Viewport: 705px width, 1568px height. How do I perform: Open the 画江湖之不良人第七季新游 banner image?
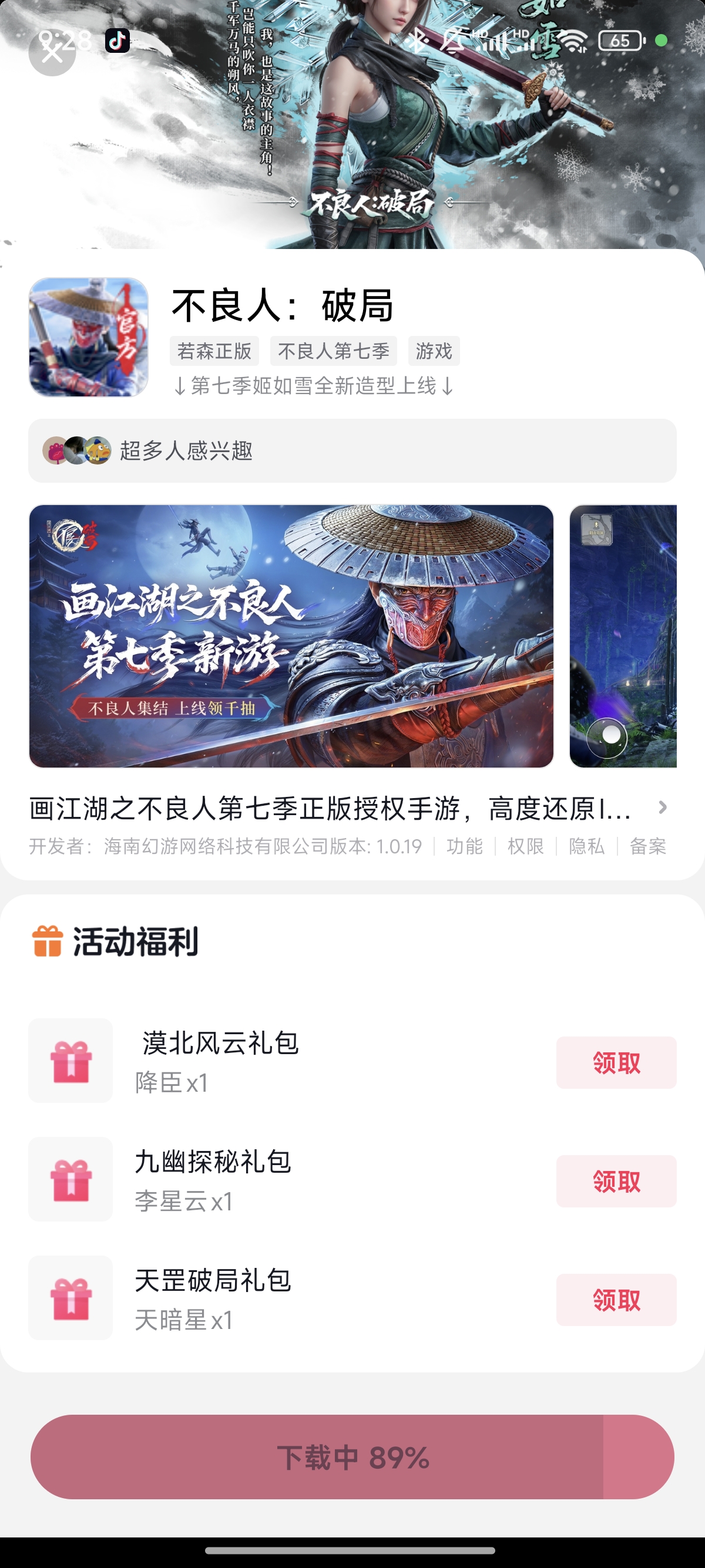(x=291, y=636)
